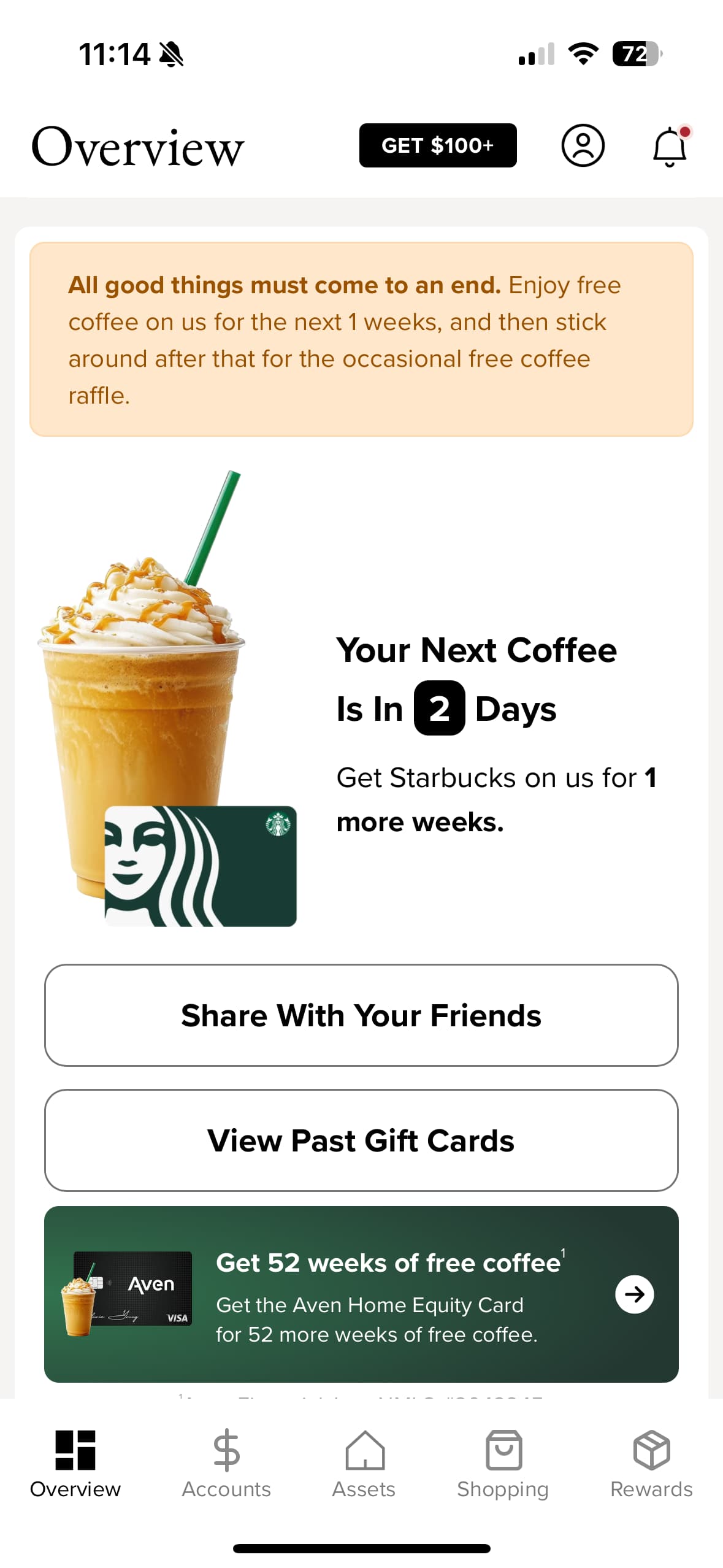Select the Overview tab
Image resolution: width=723 pixels, height=1568 pixels.
(75, 1463)
